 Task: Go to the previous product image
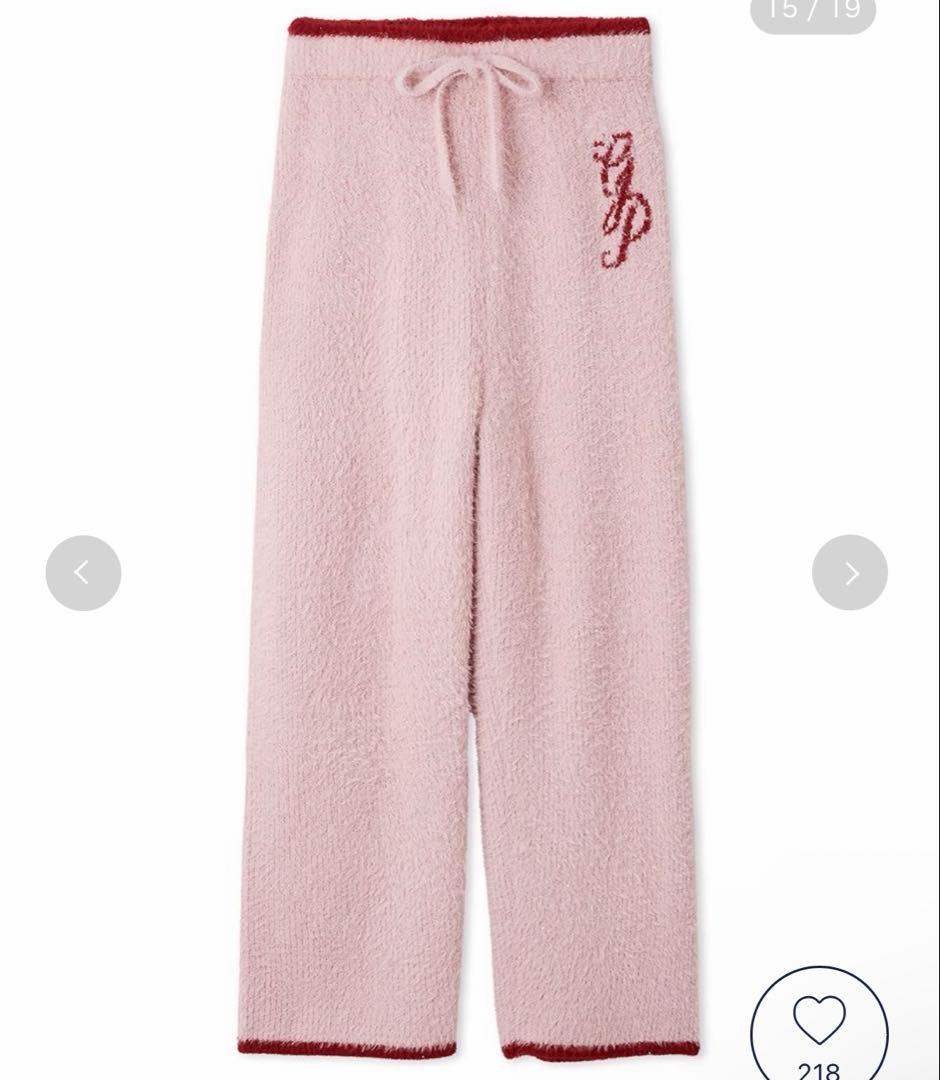click(x=83, y=573)
